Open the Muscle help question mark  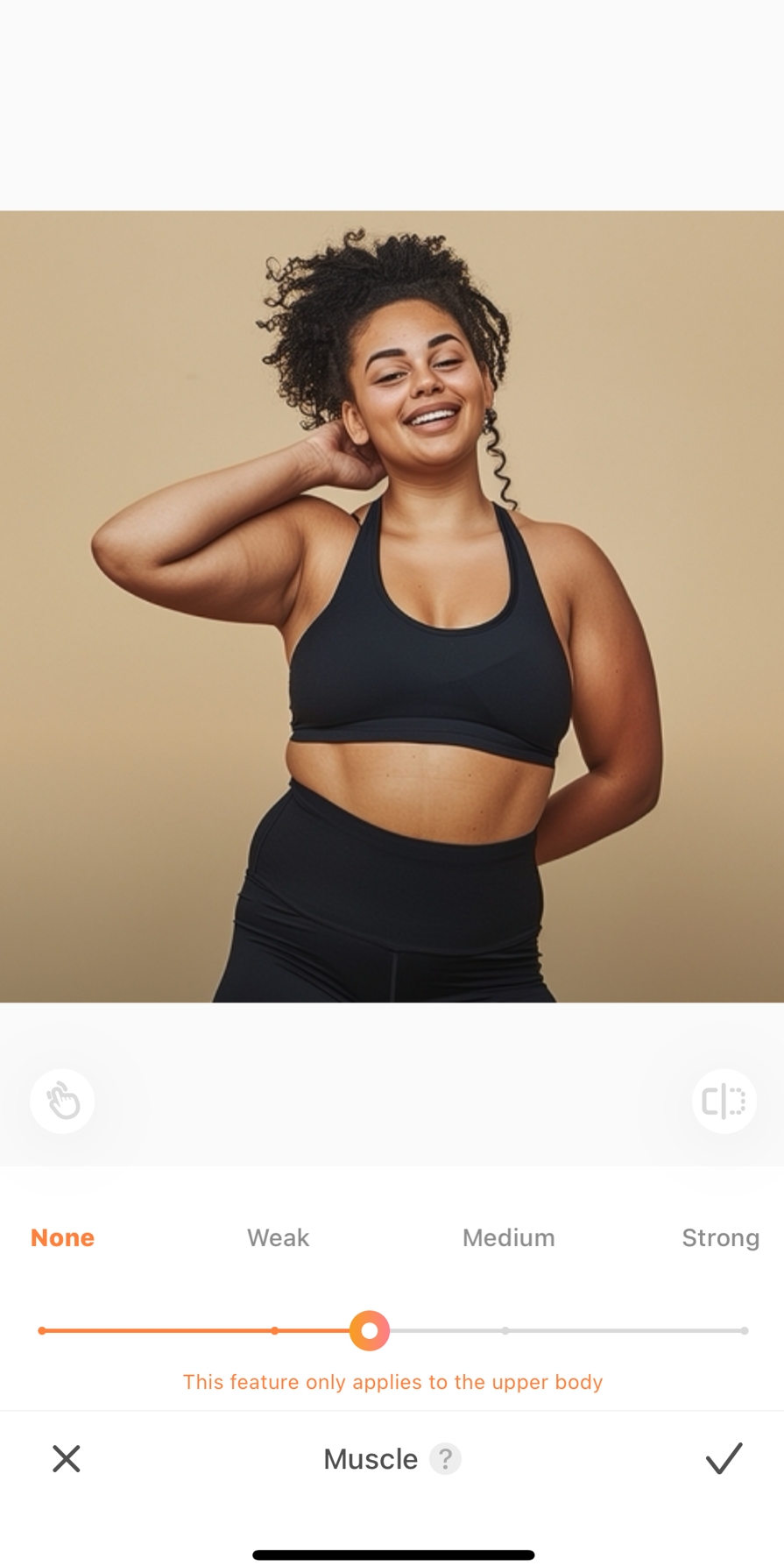click(445, 1459)
